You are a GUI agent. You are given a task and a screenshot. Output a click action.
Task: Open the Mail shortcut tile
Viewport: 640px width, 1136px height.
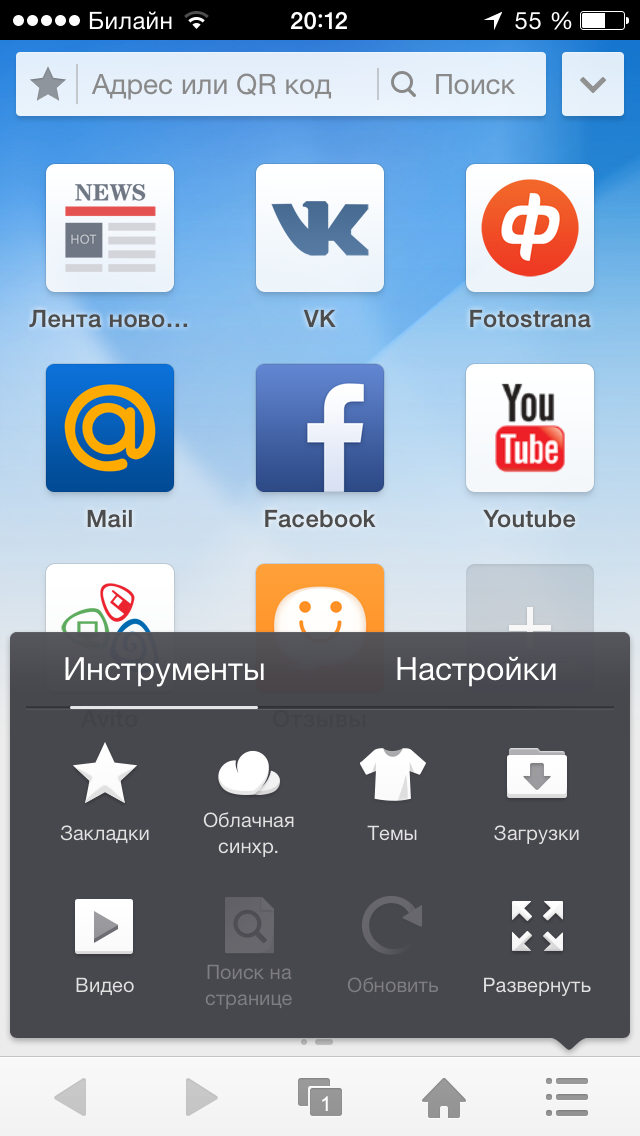[x=109, y=427]
